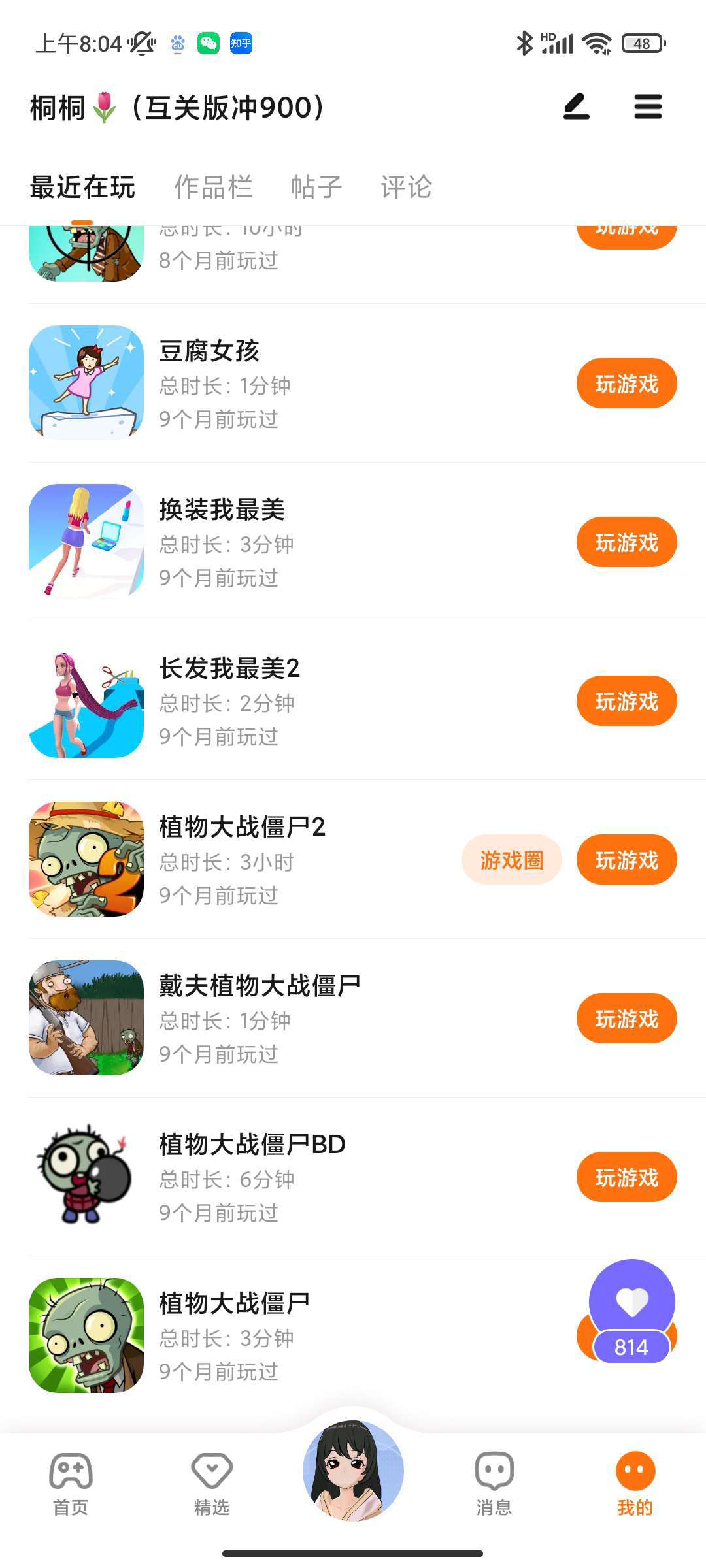Open the 评论 tab
706x1568 pixels.
[406, 188]
